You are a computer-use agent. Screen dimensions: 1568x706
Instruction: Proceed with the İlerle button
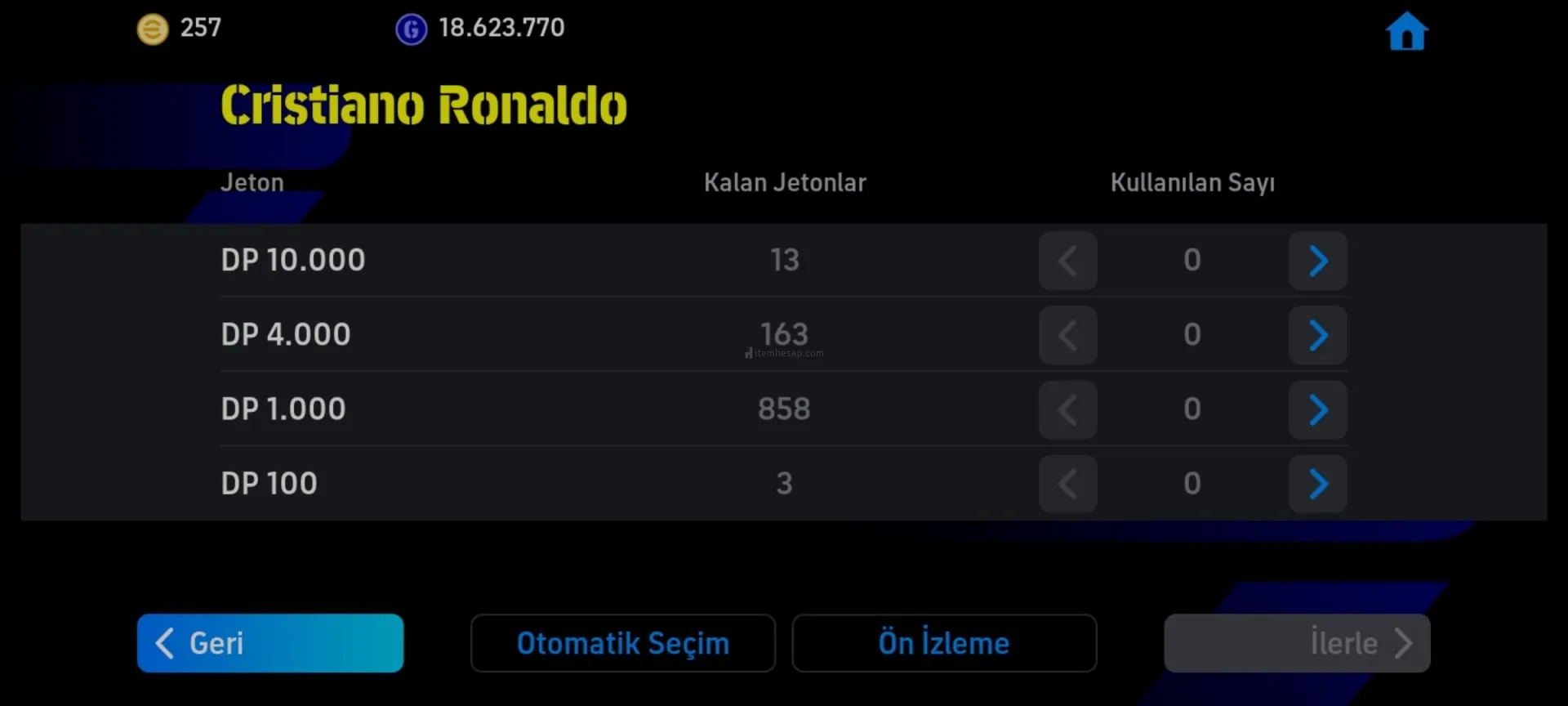point(1297,643)
